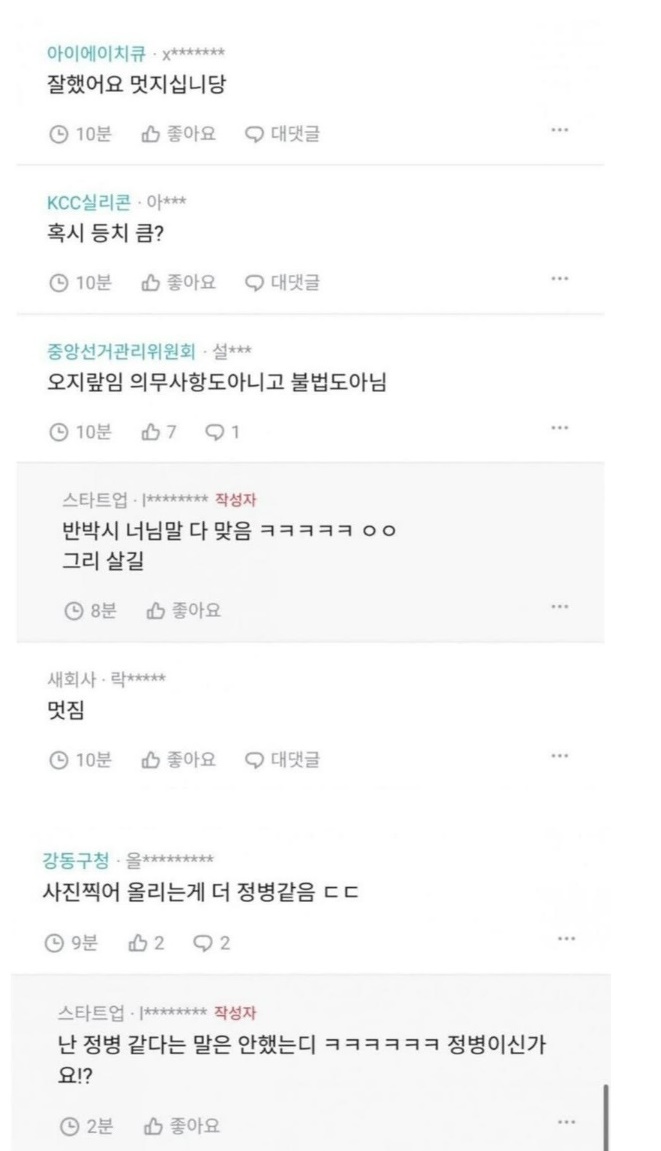Like 새회사's comment '멋짐'

click(x=178, y=759)
